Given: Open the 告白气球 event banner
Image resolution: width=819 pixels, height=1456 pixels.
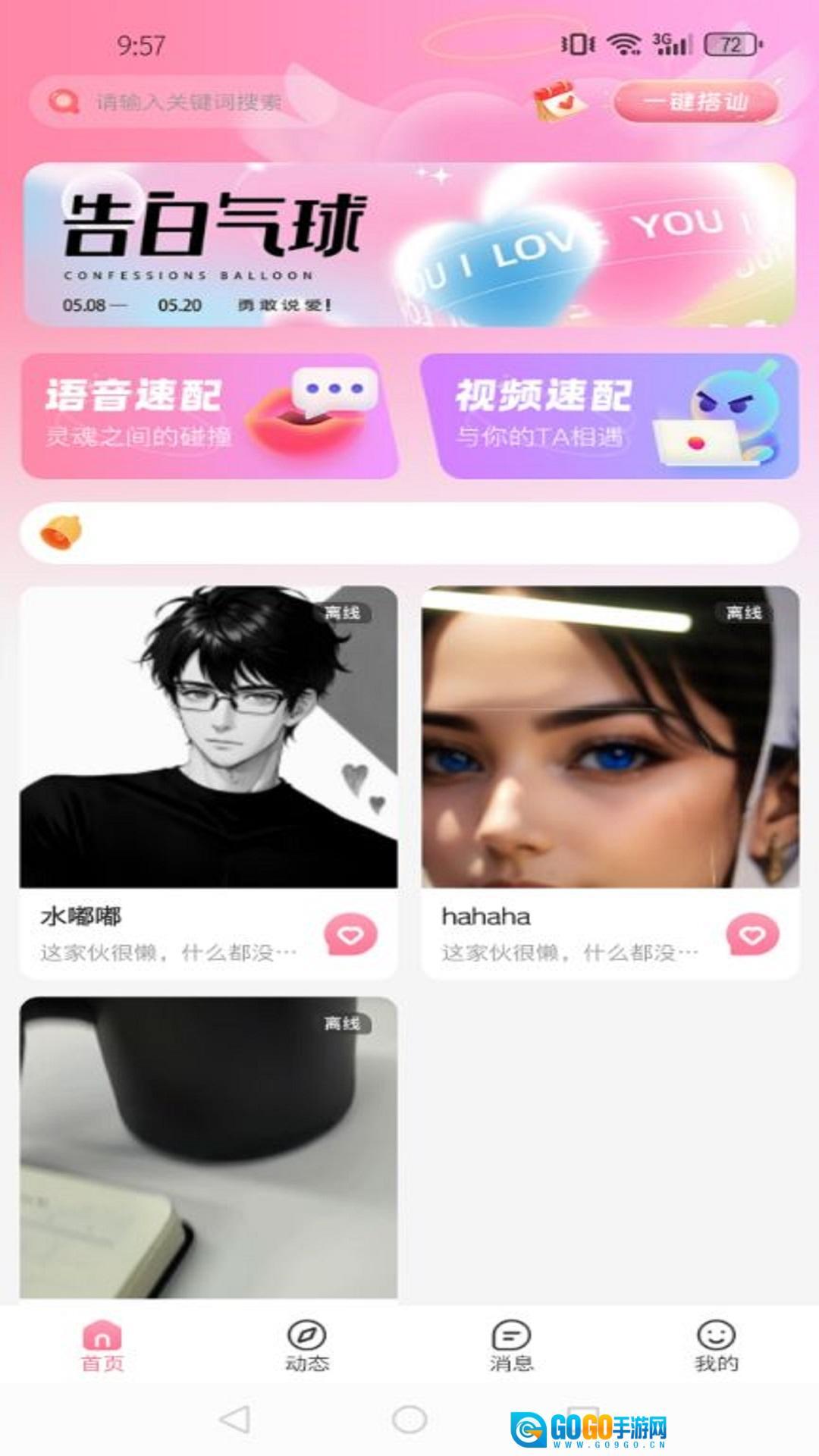Looking at the screenshot, I should point(409,245).
